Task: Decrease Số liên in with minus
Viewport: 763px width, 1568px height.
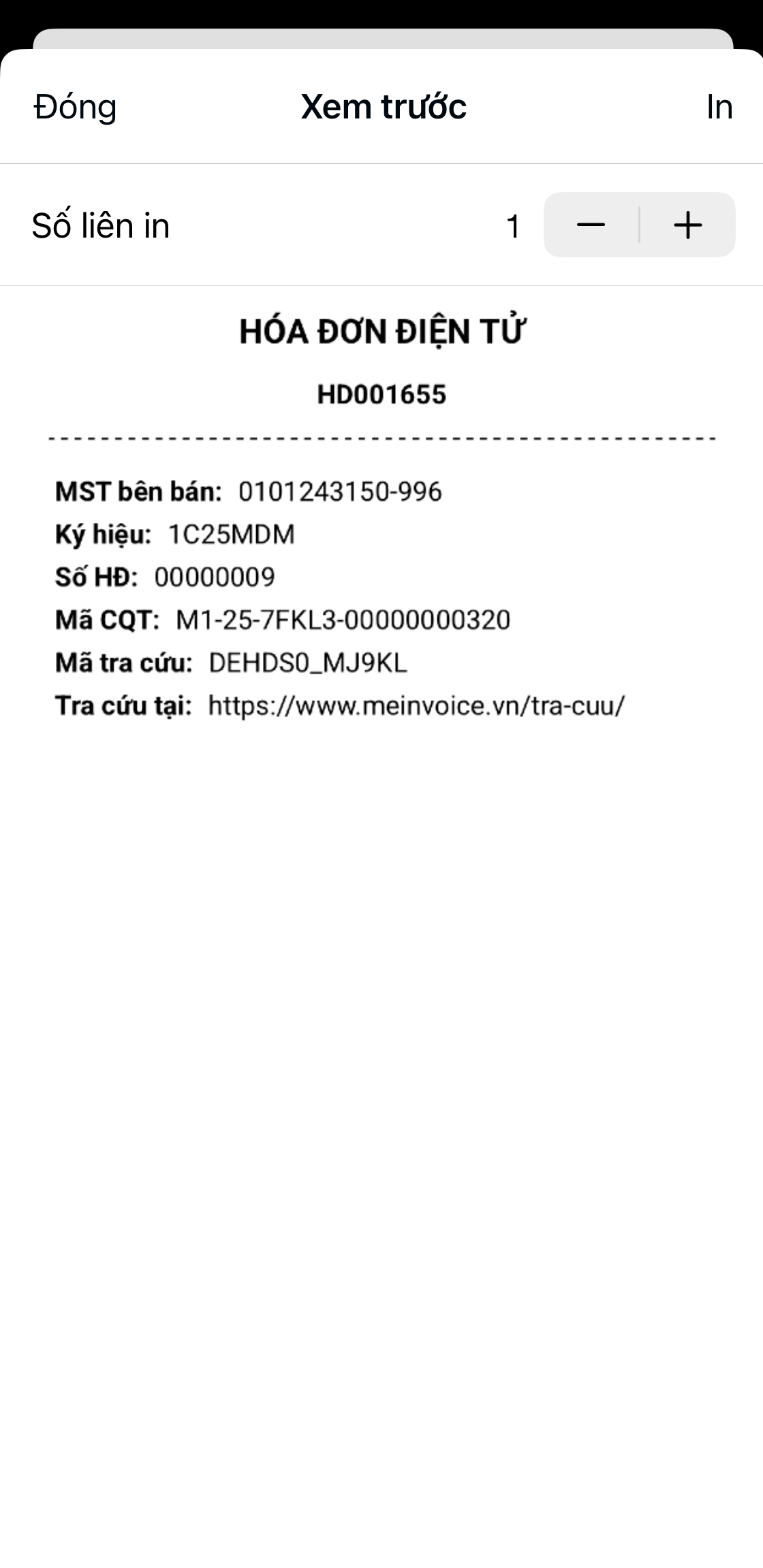Action: (x=591, y=225)
